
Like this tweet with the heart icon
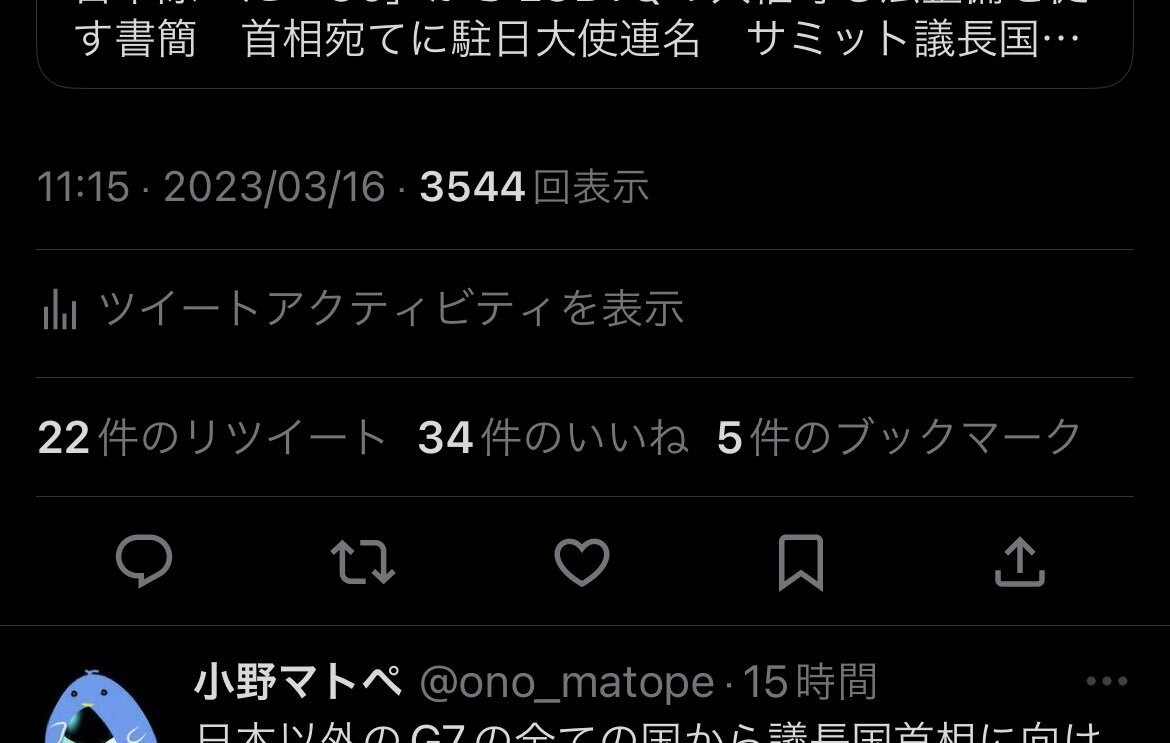(582, 562)
